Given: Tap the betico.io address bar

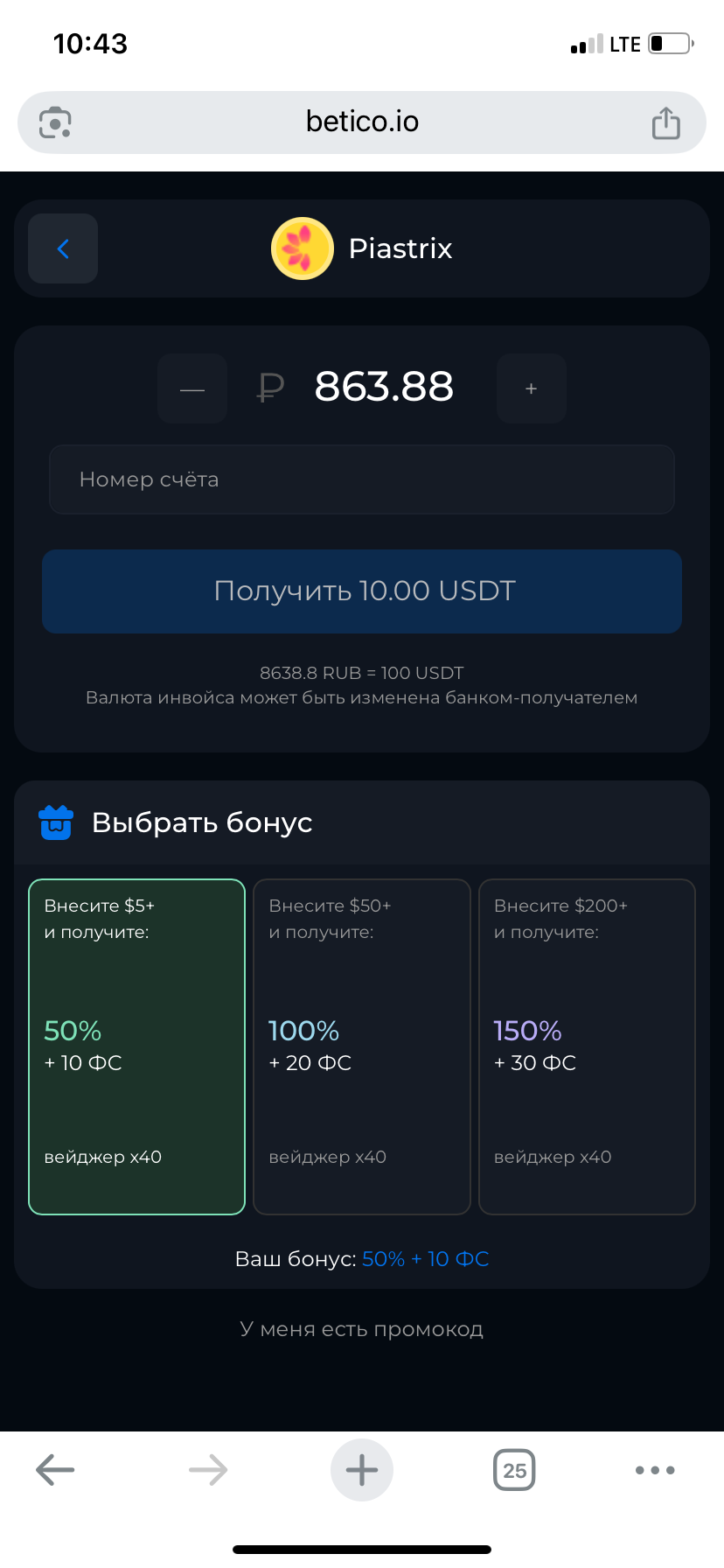Looking at the screenshot, I should tap(362, 122).
